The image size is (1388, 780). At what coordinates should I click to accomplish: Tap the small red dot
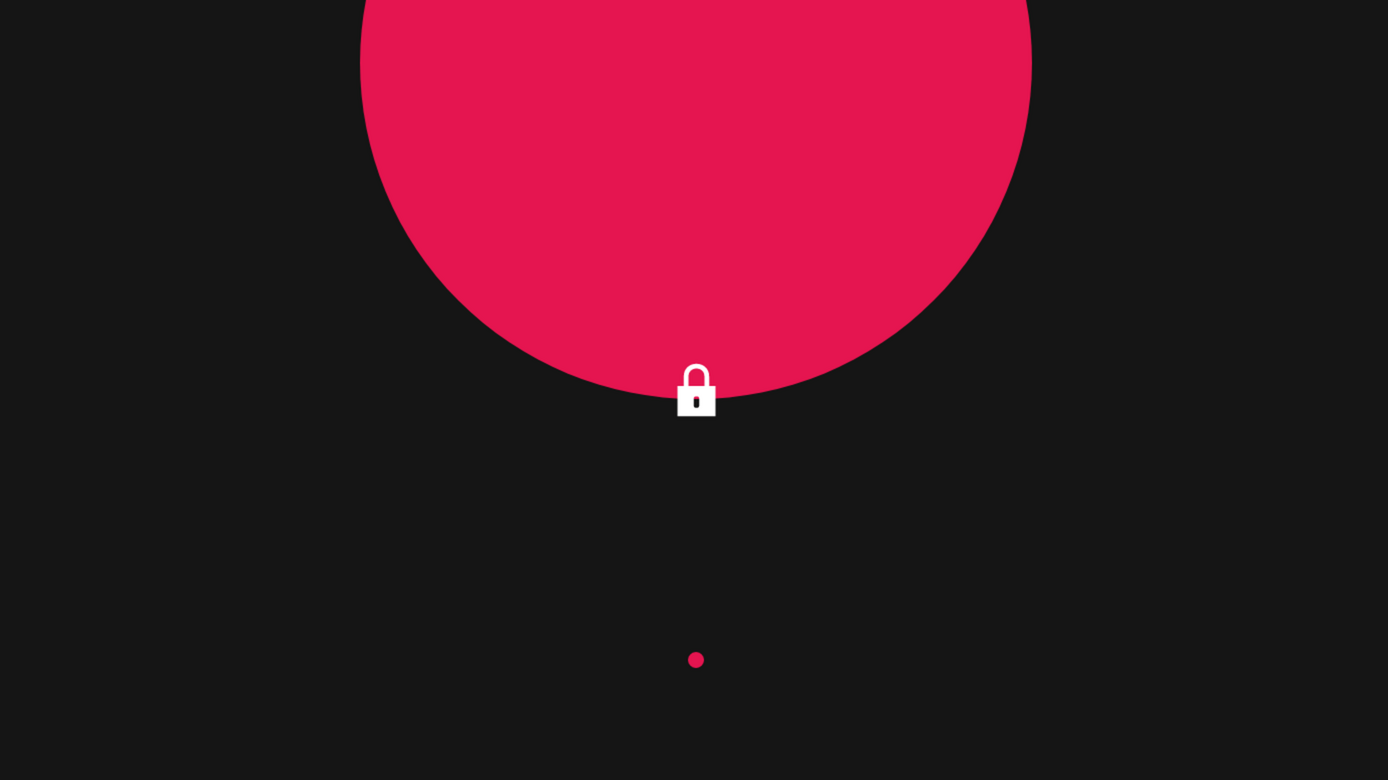(696, 660)
